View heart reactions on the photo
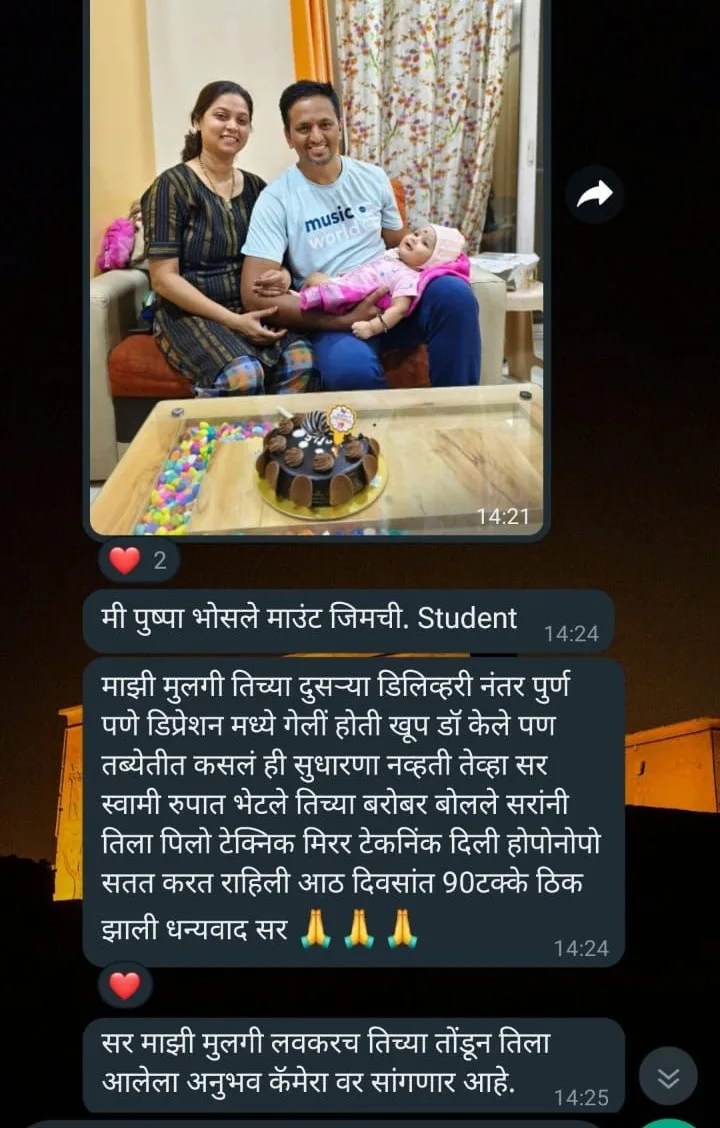 (x=139, y=561)
